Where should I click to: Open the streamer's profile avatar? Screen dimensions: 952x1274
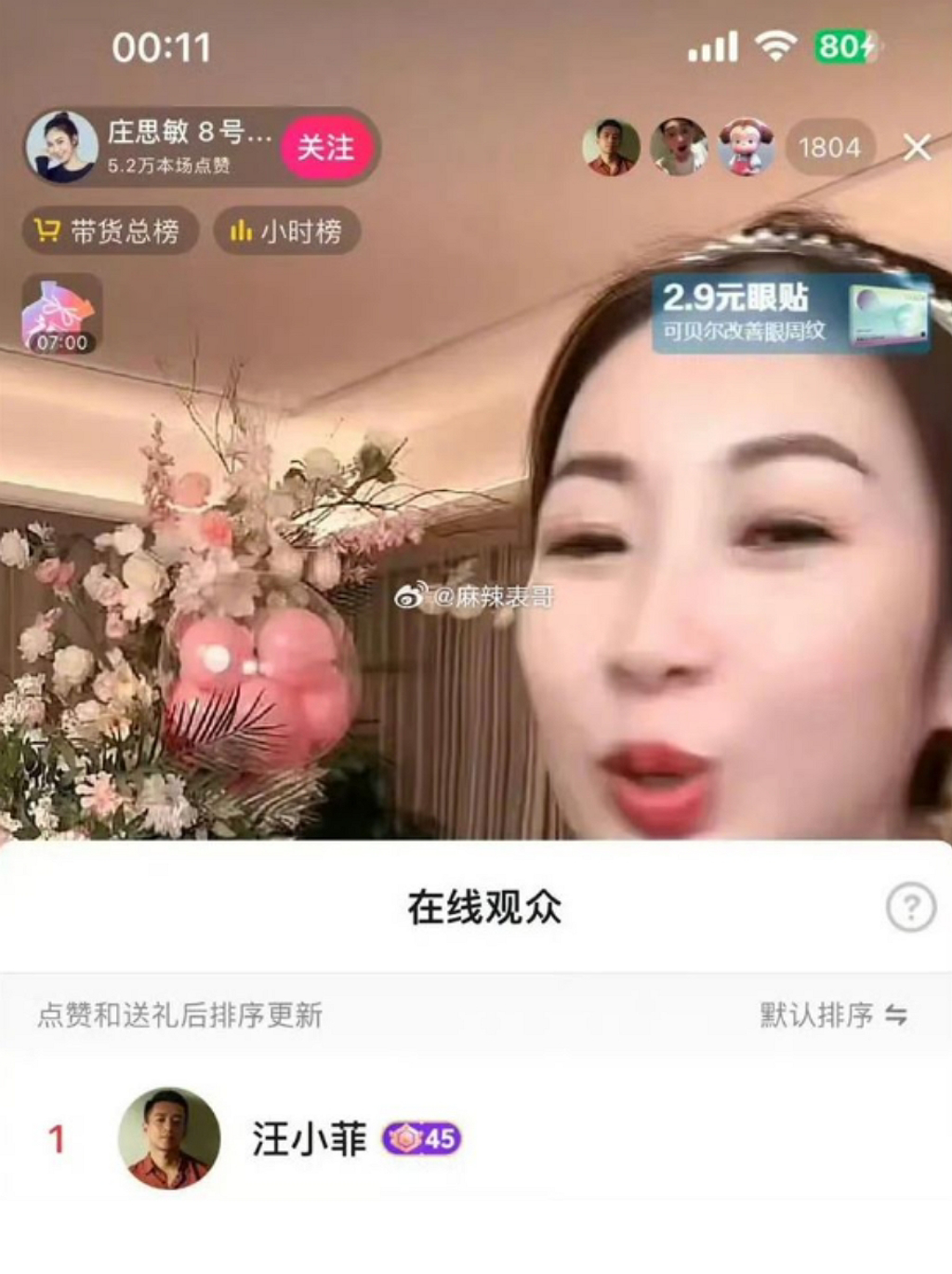(x=61, y=147)
